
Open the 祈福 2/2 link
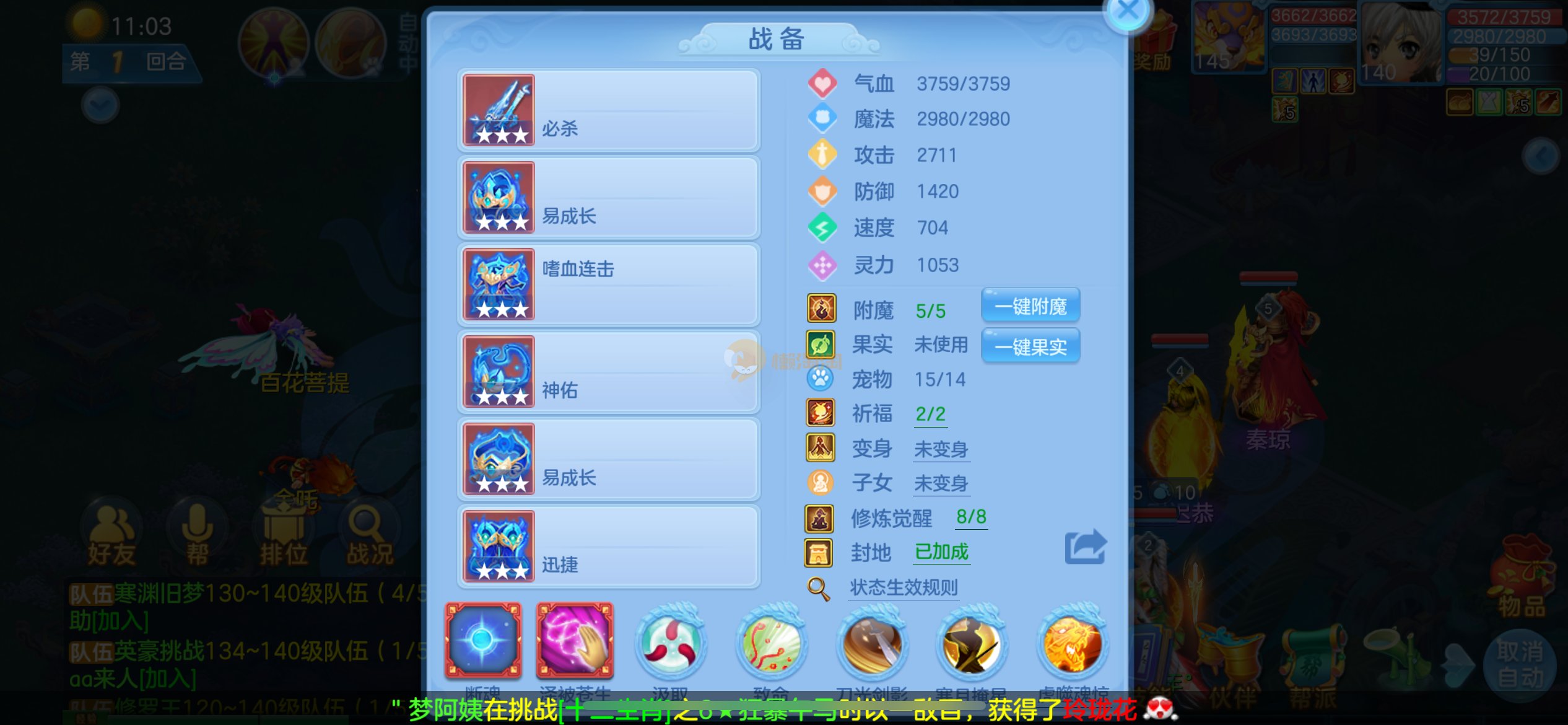(x=931, y=414)
